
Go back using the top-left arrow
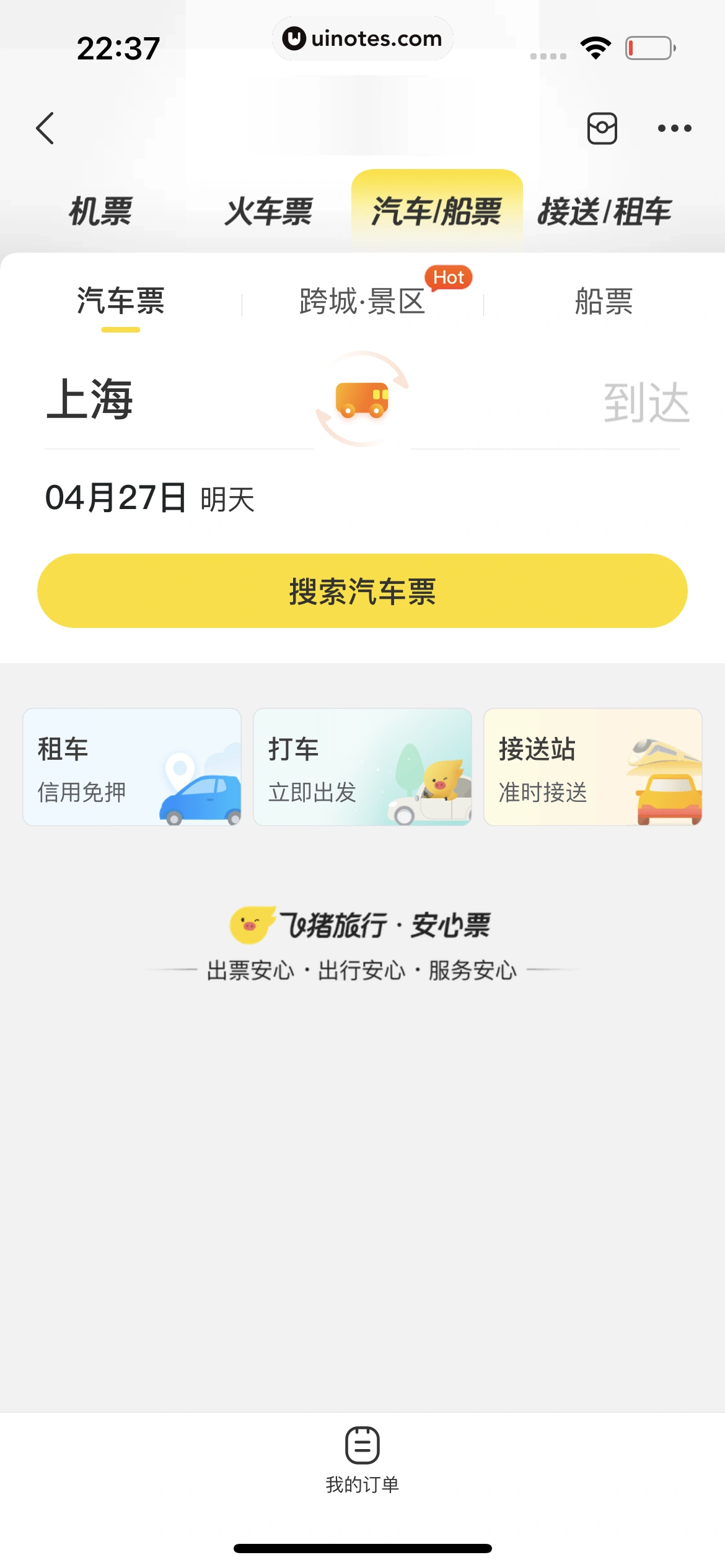click(x=45, y=128)
